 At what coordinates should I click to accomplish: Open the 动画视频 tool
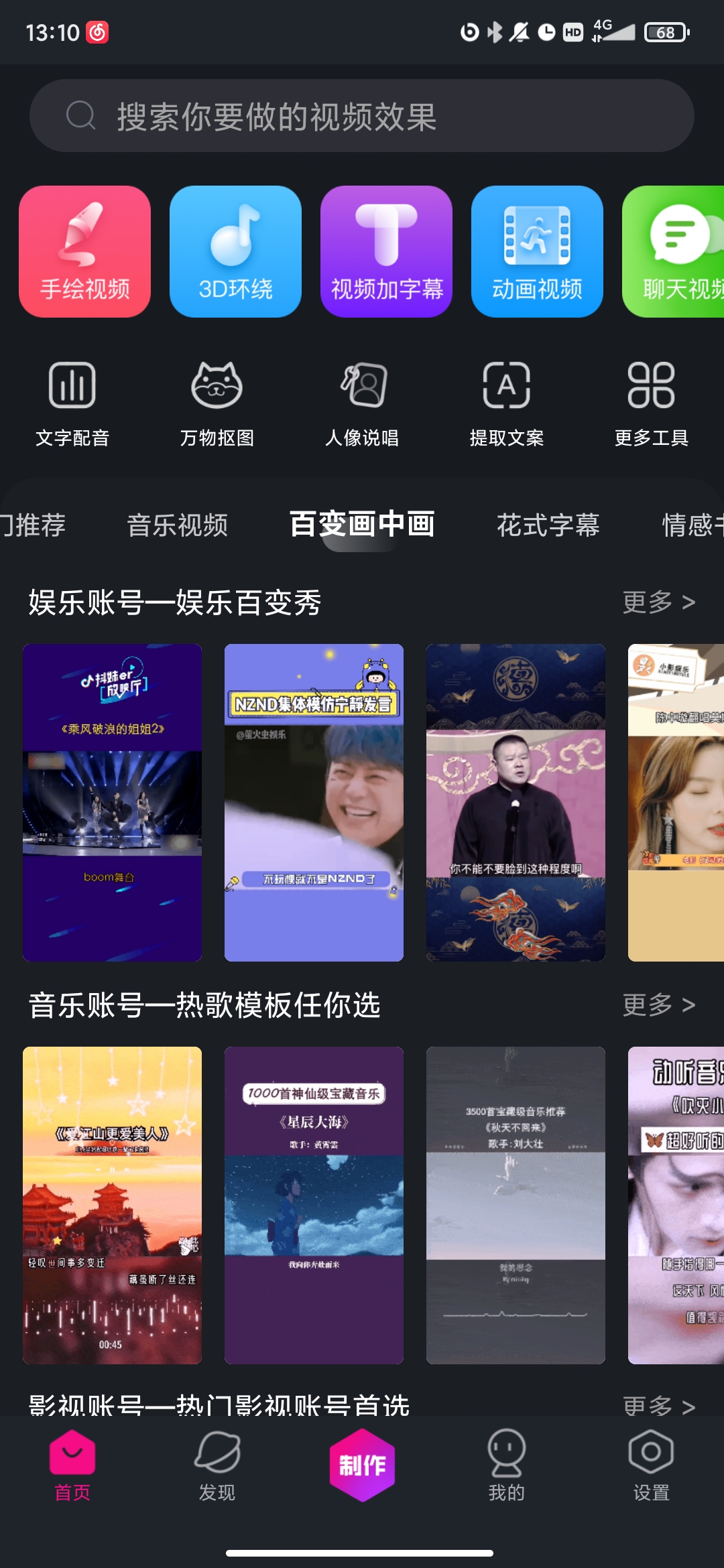tap(537, 251)
